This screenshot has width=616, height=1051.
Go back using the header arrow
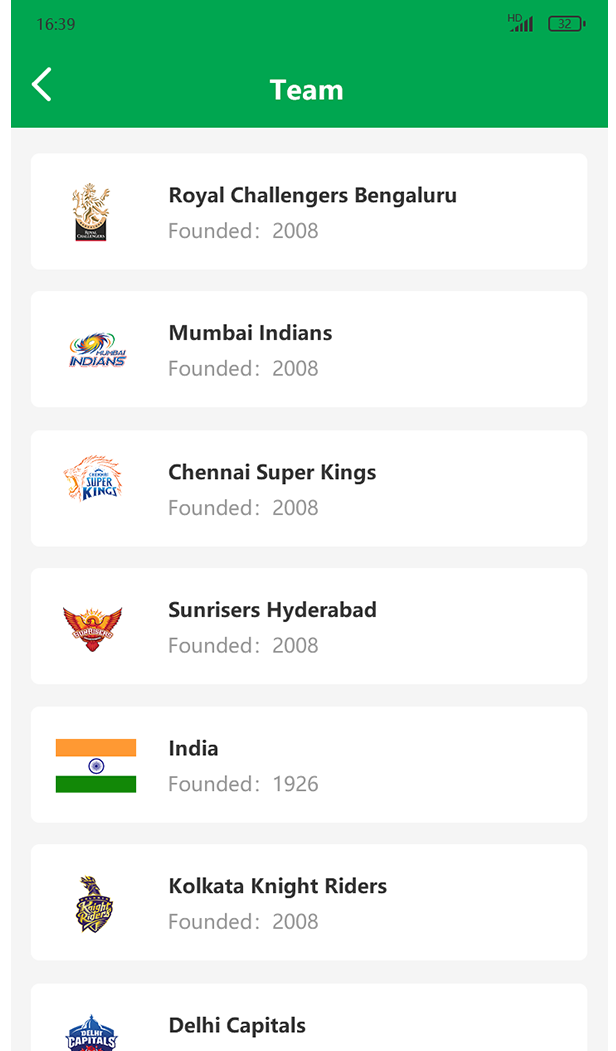(42, 84)
